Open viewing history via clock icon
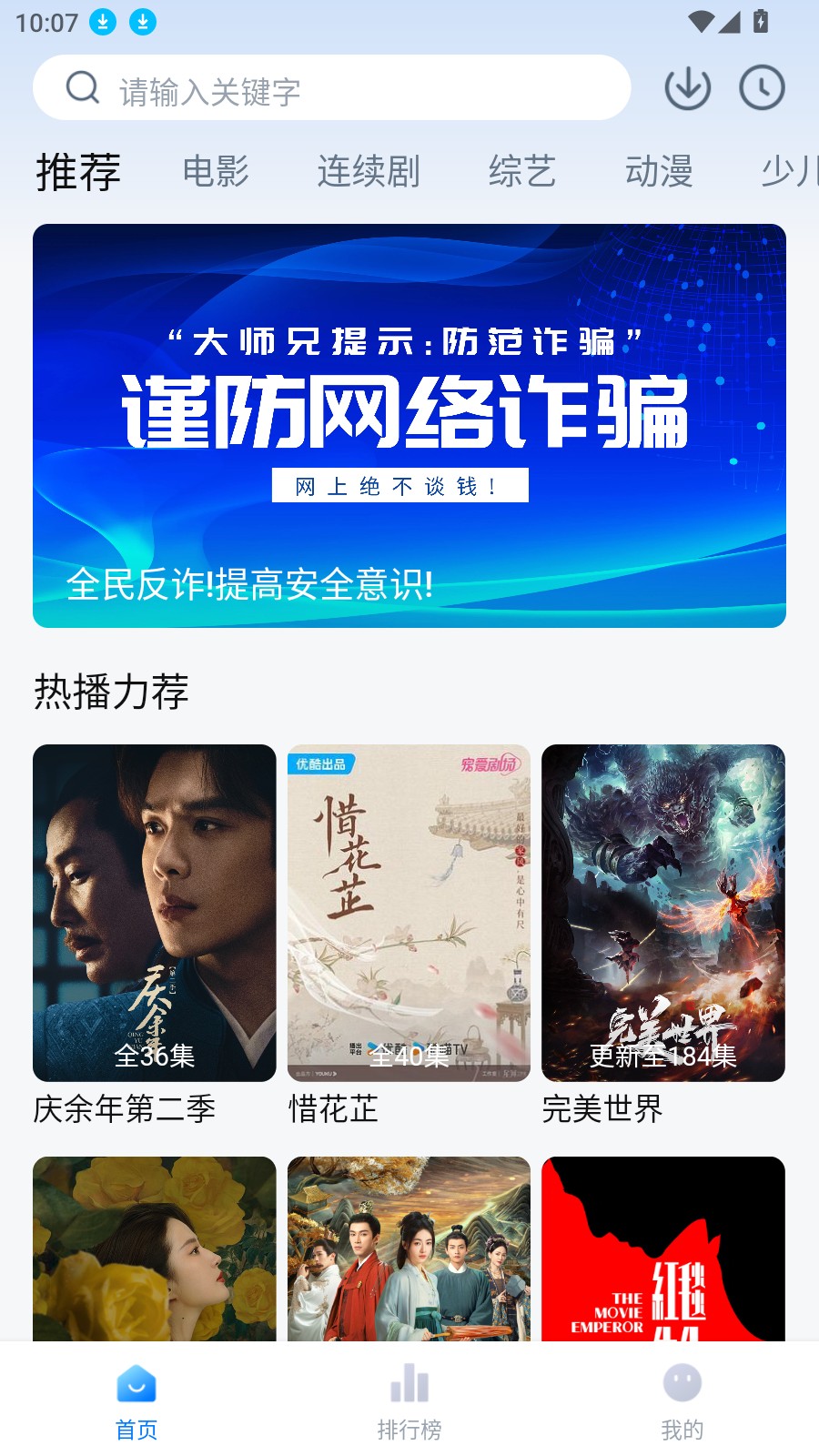Screen dimensions: 819x1456 (x=763, y=87)
